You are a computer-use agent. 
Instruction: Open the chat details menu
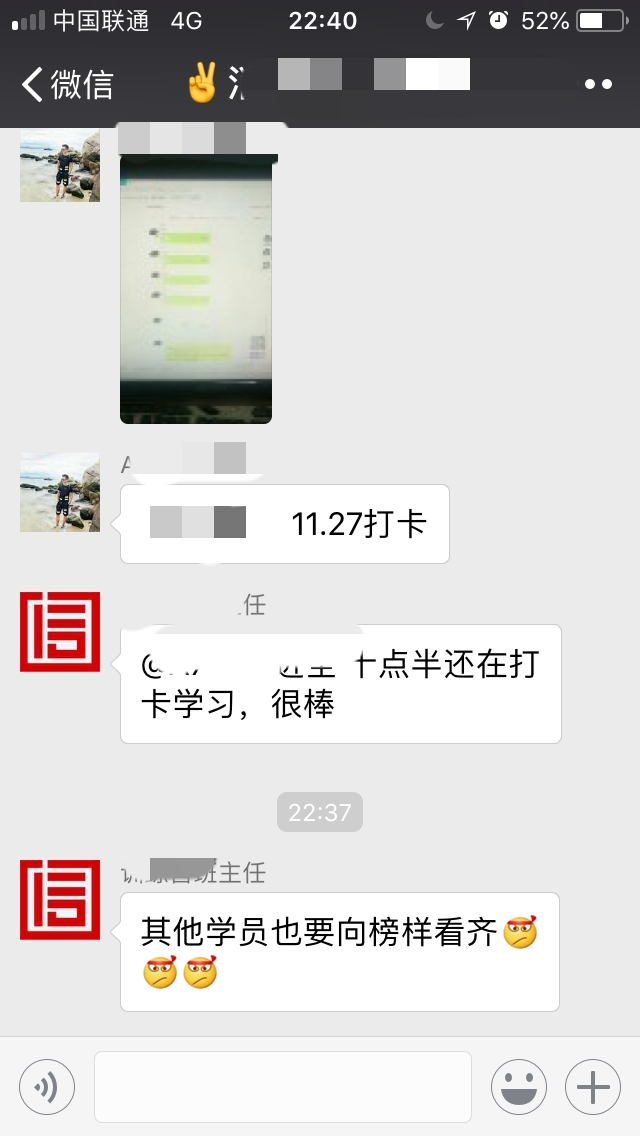[598, 84]
